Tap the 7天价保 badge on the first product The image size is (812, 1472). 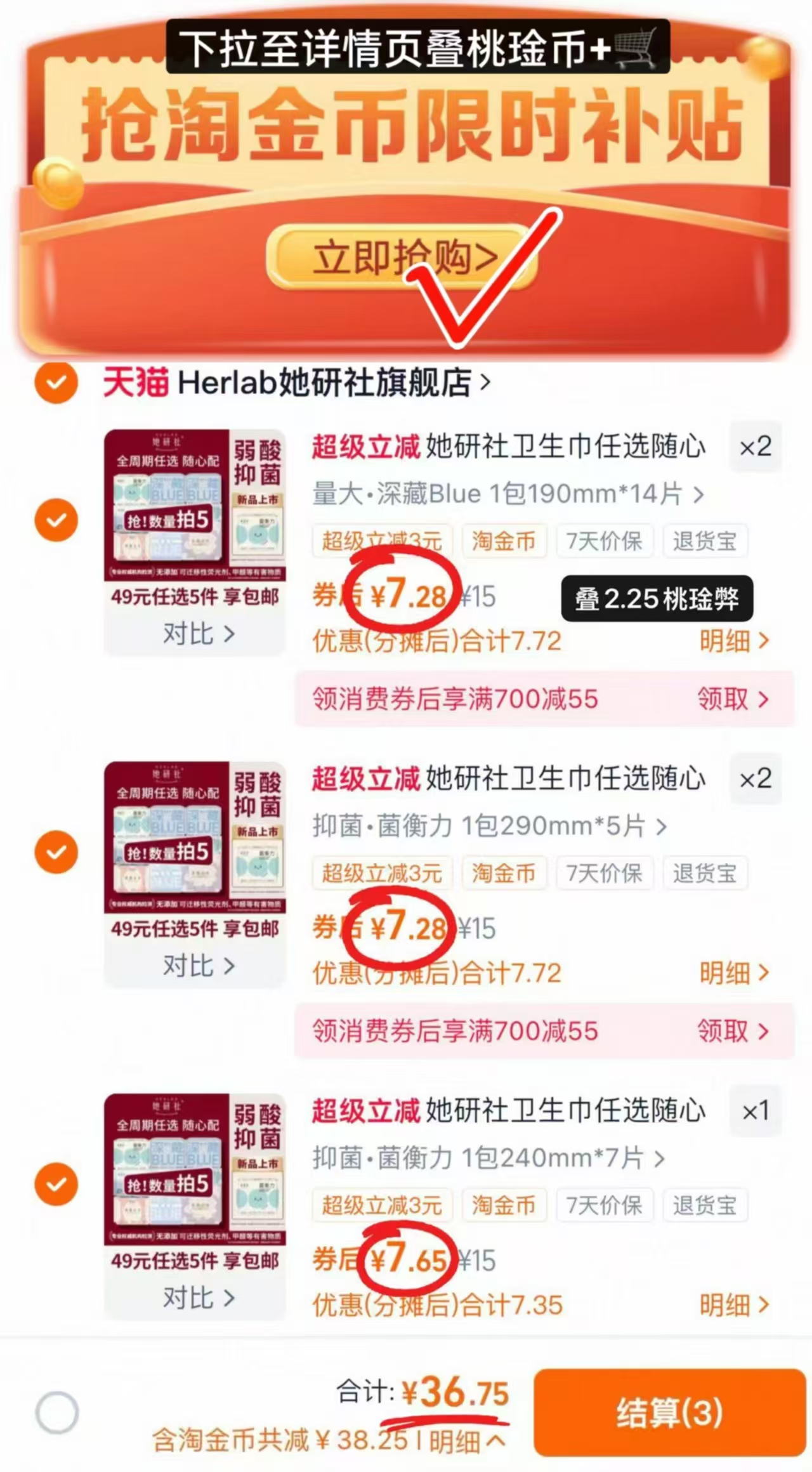click(603, 541)
